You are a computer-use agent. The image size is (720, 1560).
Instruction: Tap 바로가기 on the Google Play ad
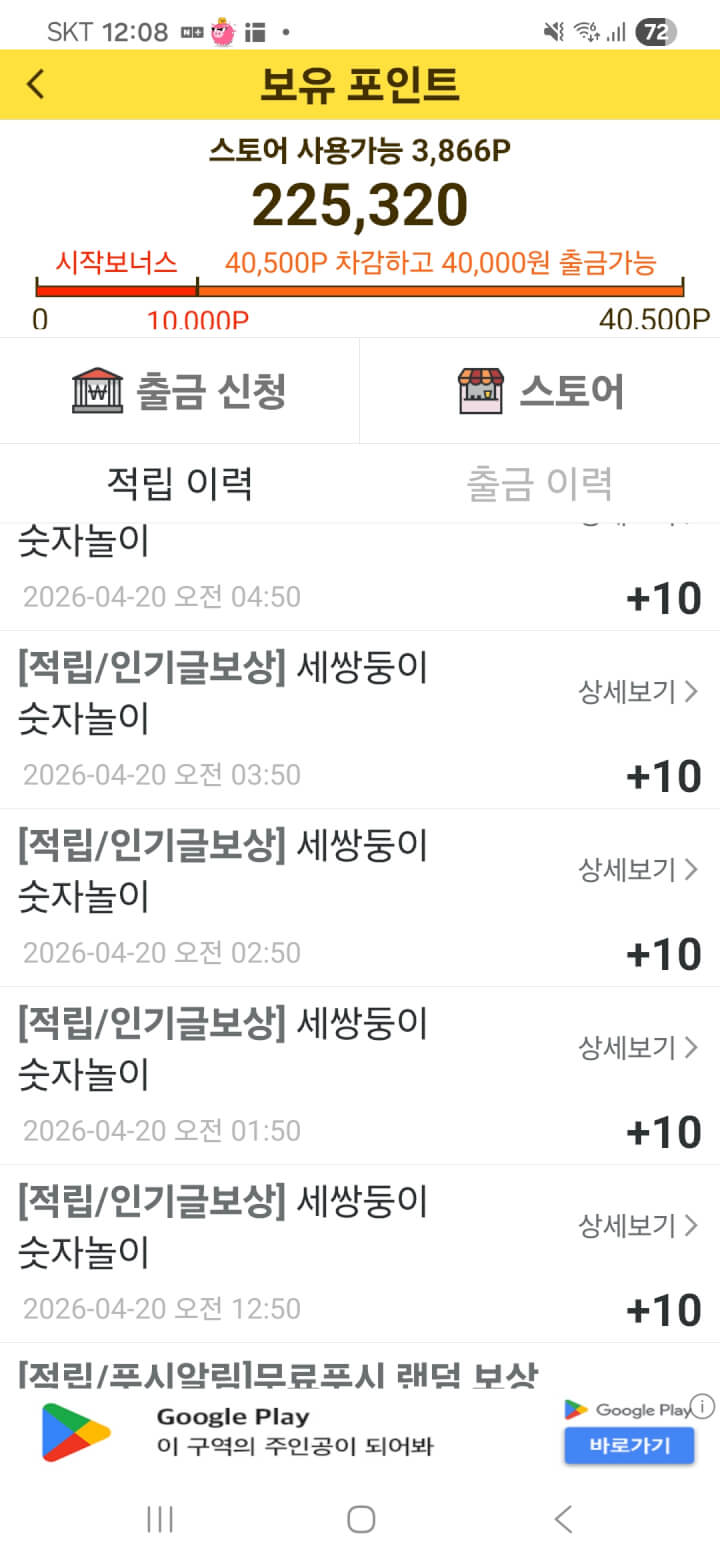[x=629, y=1445]
